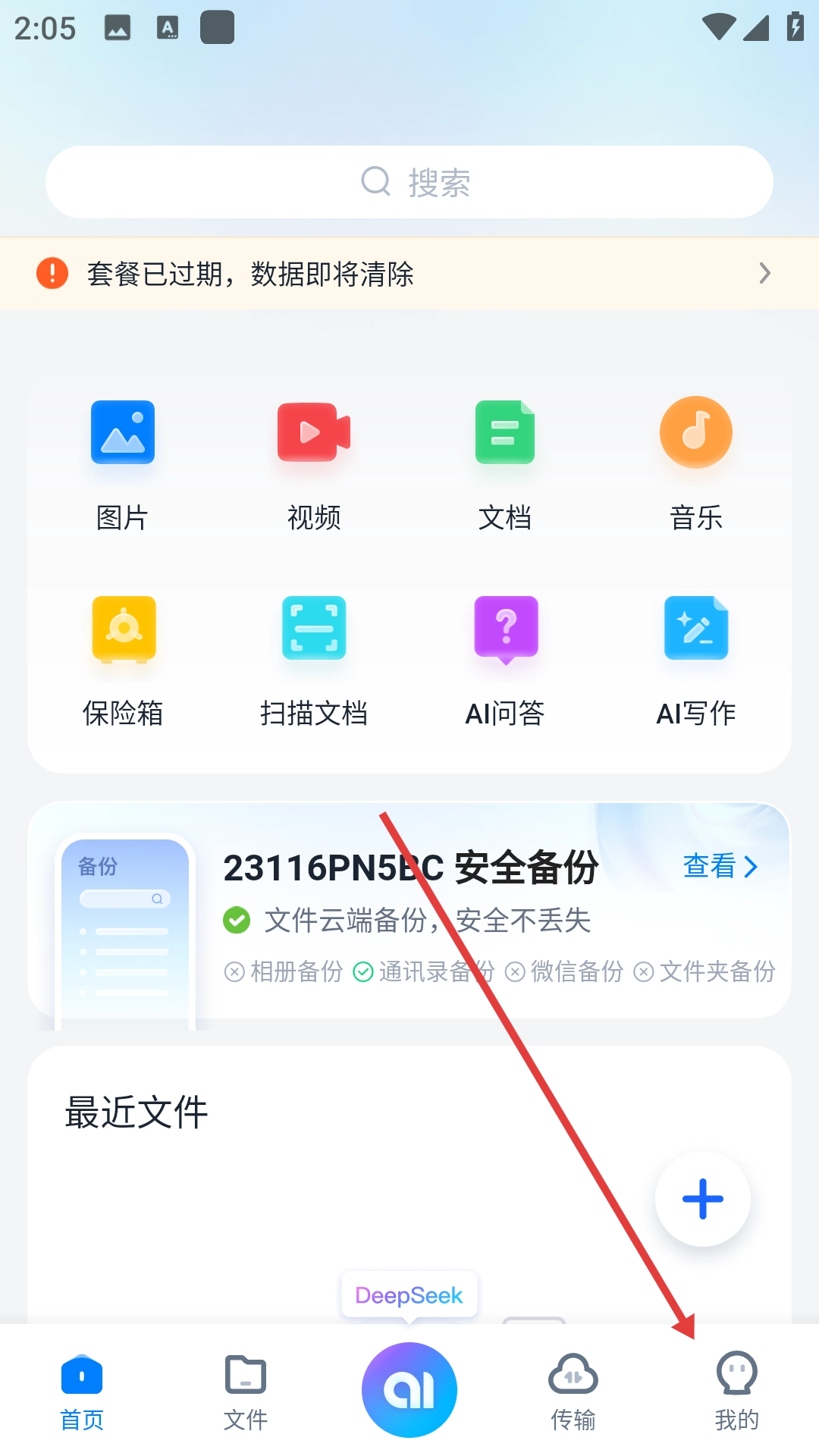Tap 查看 on the backup card
The image size is (819, 1456).
pyautogui.click(x=720, y=866)
